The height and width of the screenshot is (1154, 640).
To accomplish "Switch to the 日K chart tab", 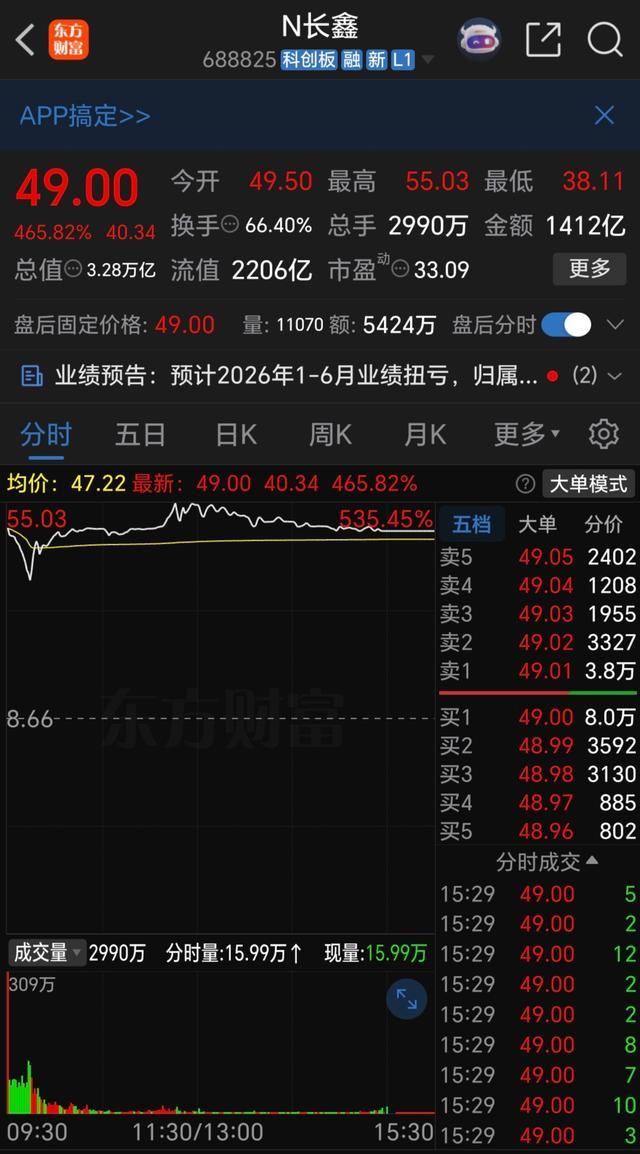I will 236,434.
